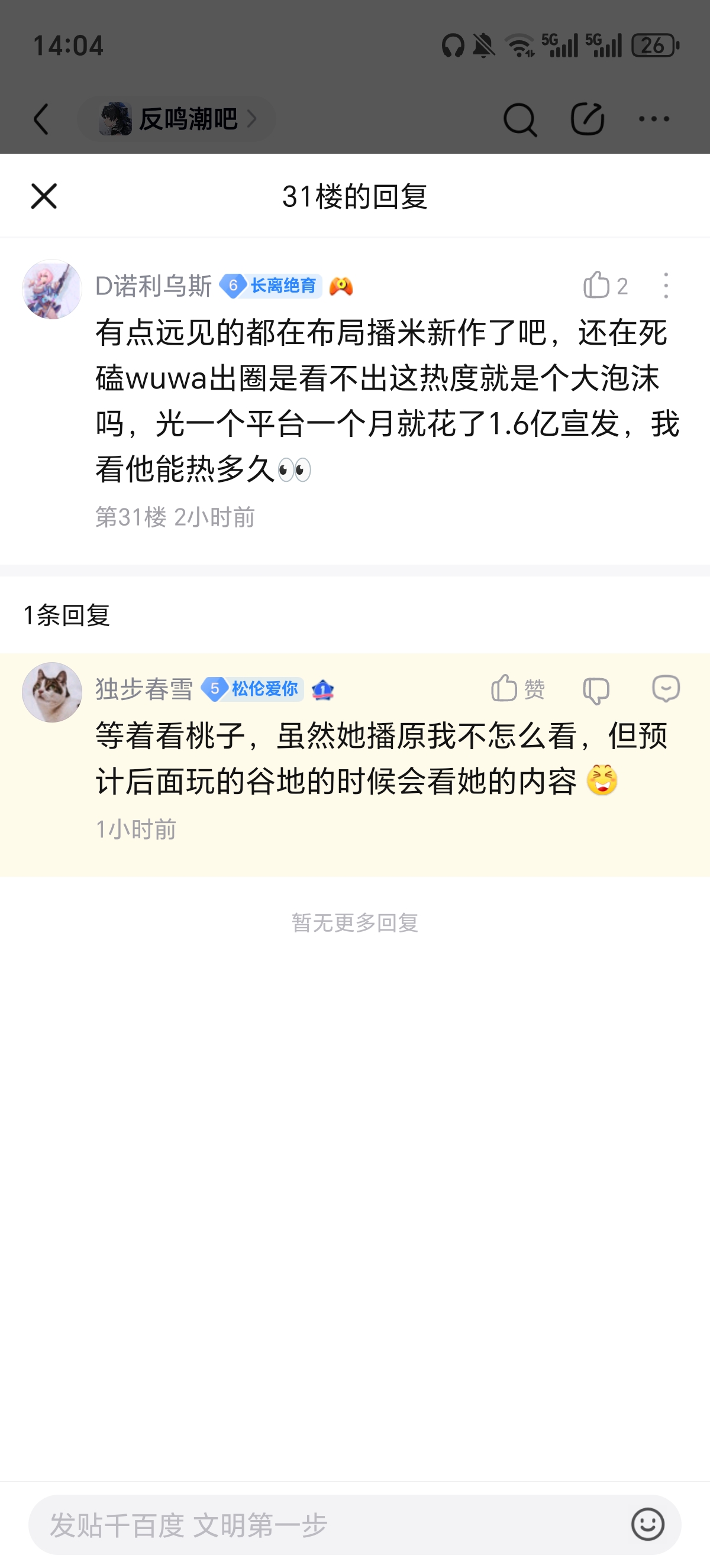View D诺利乌斯's username profile
This screenshot has height=1568, width=710.
[x=153, y=286]
